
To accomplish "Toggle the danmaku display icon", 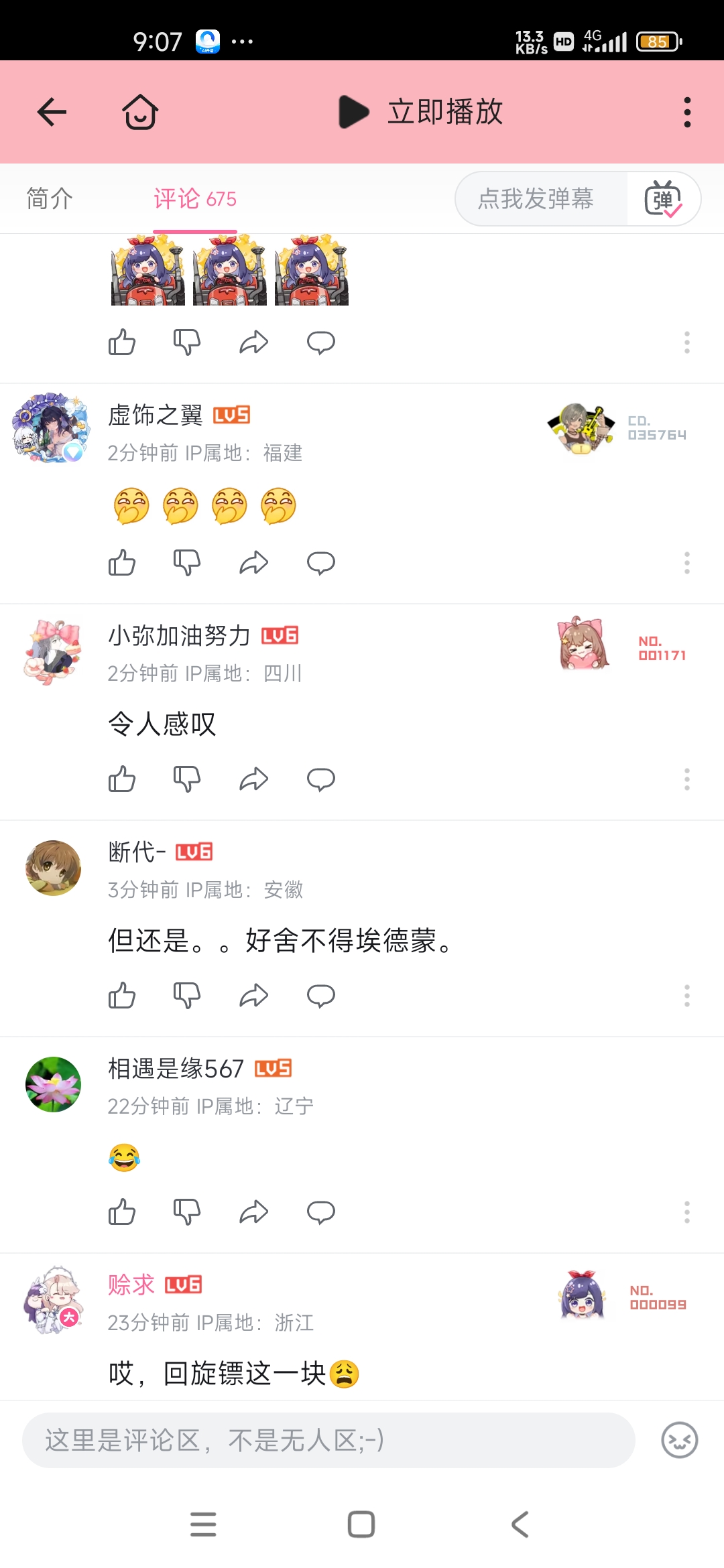I will coord(663,199).
